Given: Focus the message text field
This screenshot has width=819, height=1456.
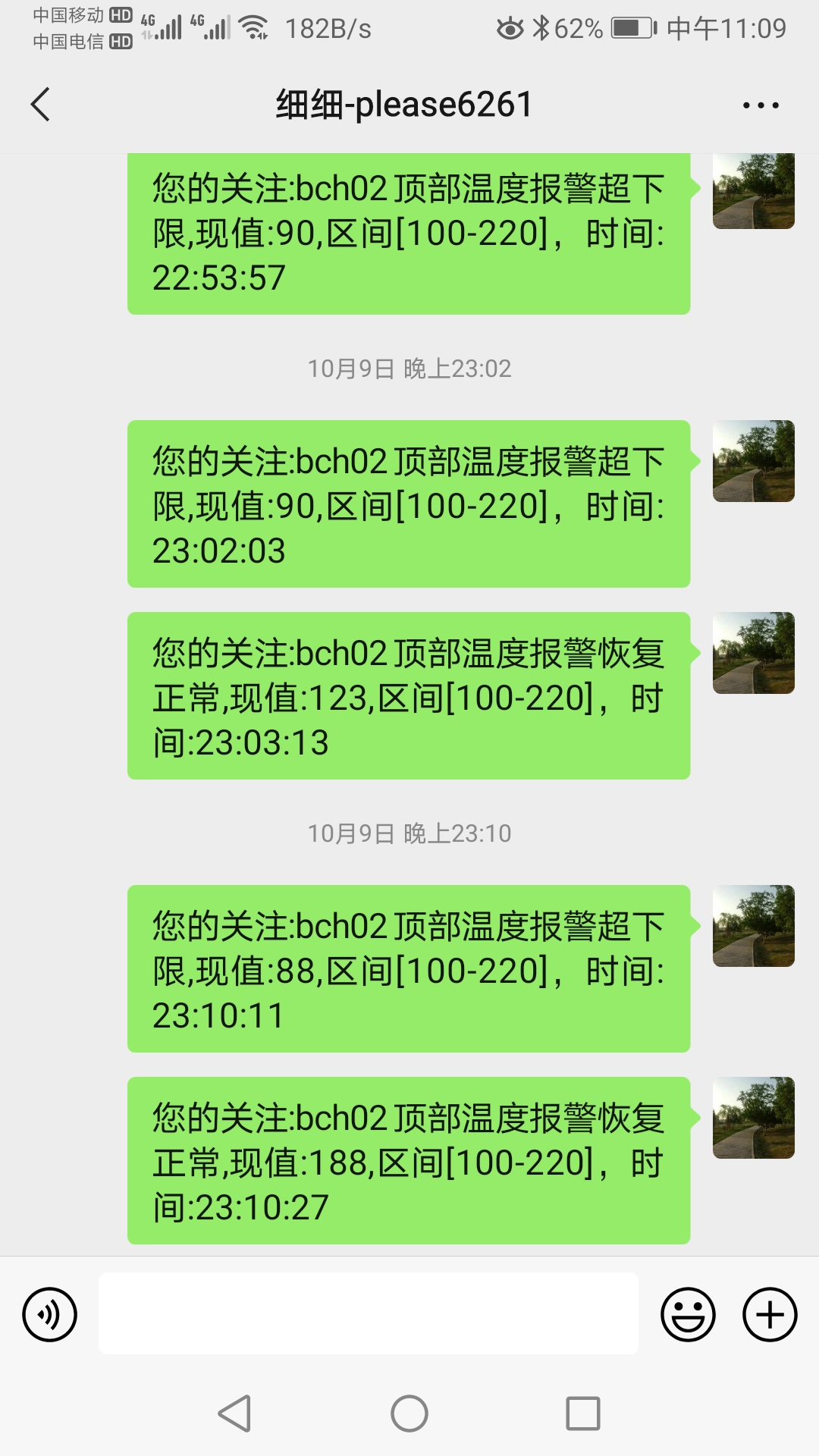Looking at the screenshot, I should [368, 1314].
